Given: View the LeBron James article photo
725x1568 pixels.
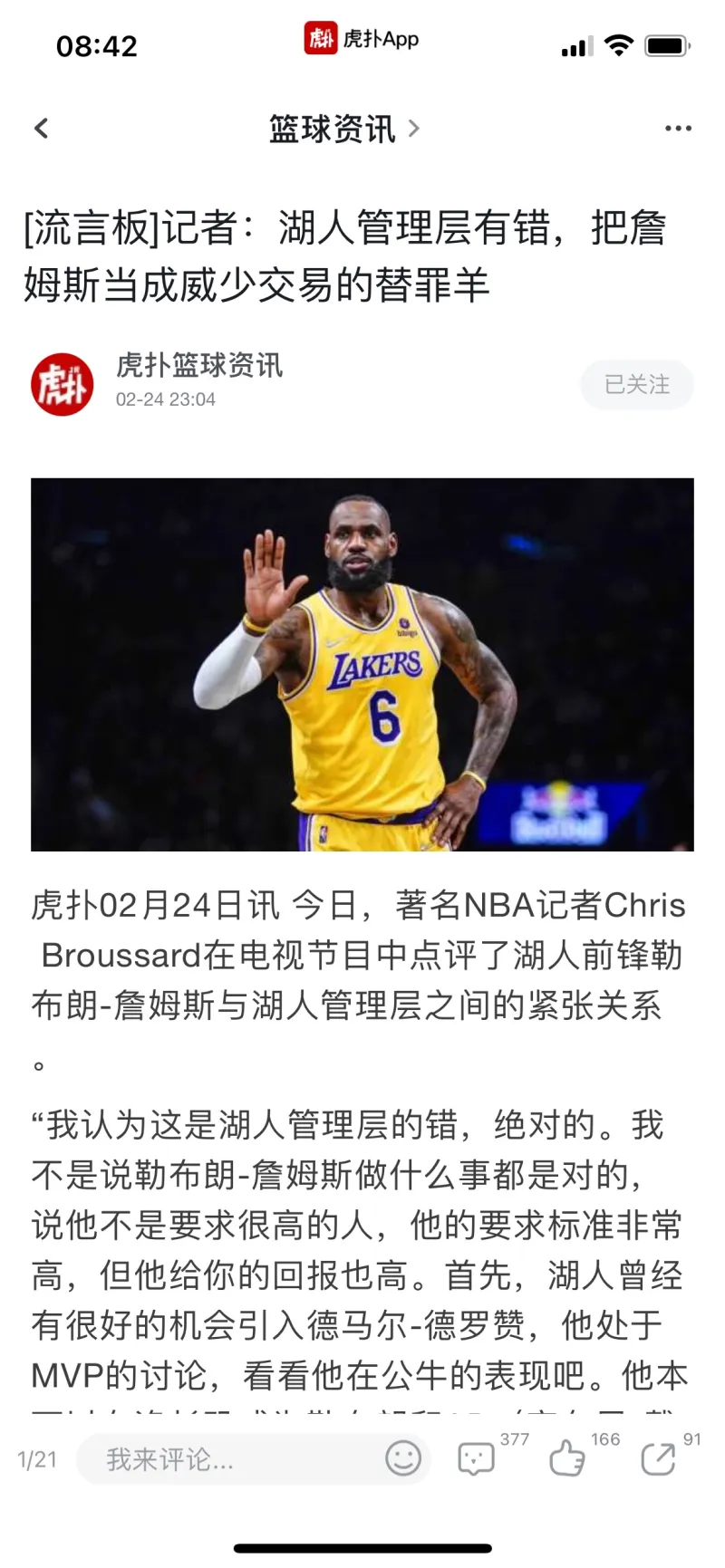Looking at the screenshot, I should pos(362,664).
